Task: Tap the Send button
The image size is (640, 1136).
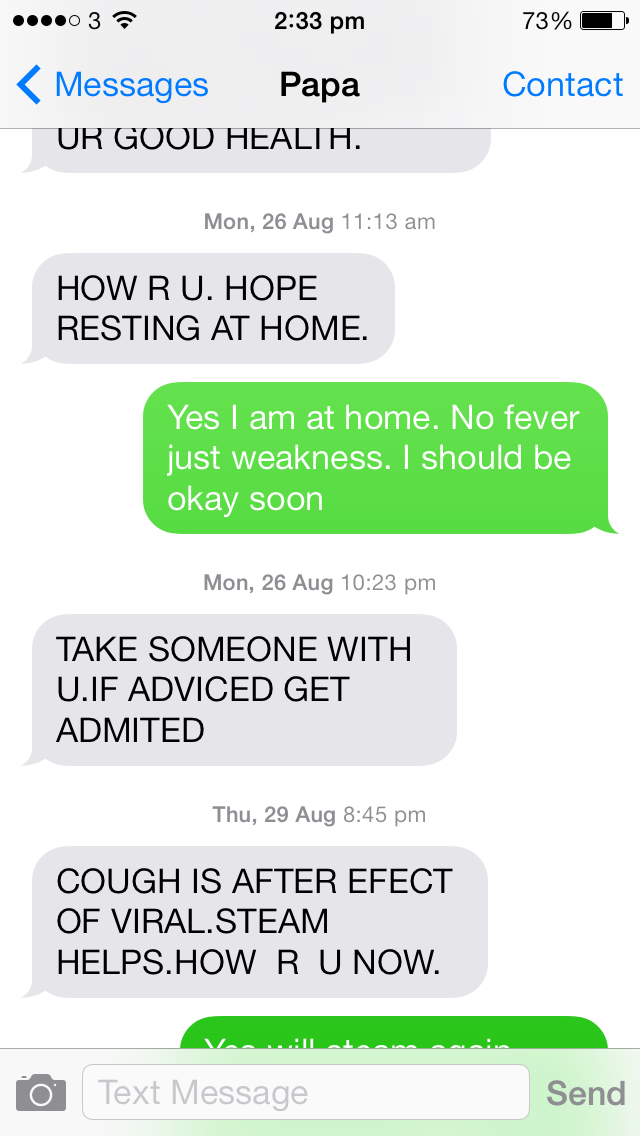Action: coord(585,1093)
